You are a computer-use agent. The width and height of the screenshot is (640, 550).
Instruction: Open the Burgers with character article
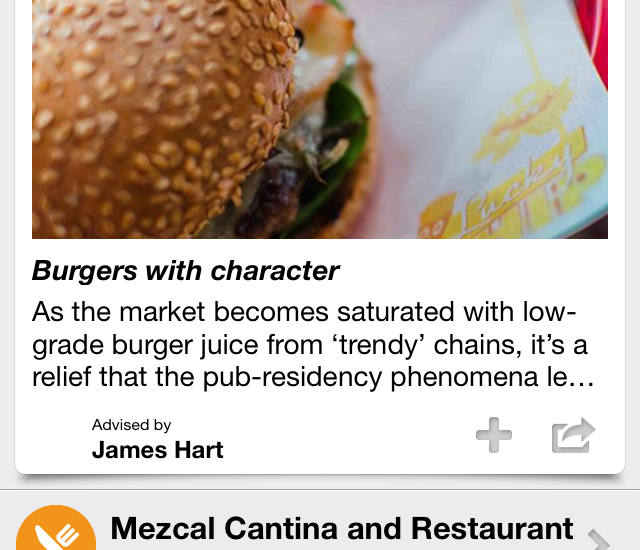[186, 271]
